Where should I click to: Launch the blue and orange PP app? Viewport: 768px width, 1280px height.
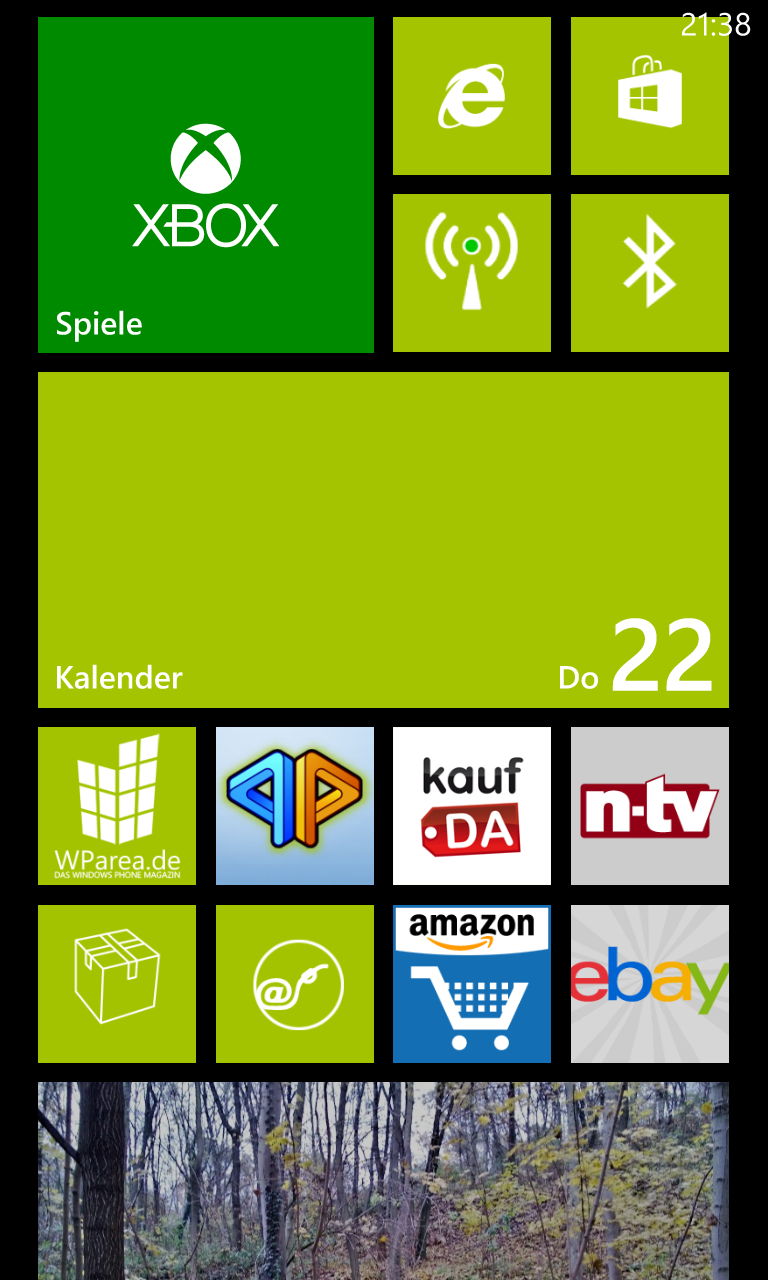point(295,806)
